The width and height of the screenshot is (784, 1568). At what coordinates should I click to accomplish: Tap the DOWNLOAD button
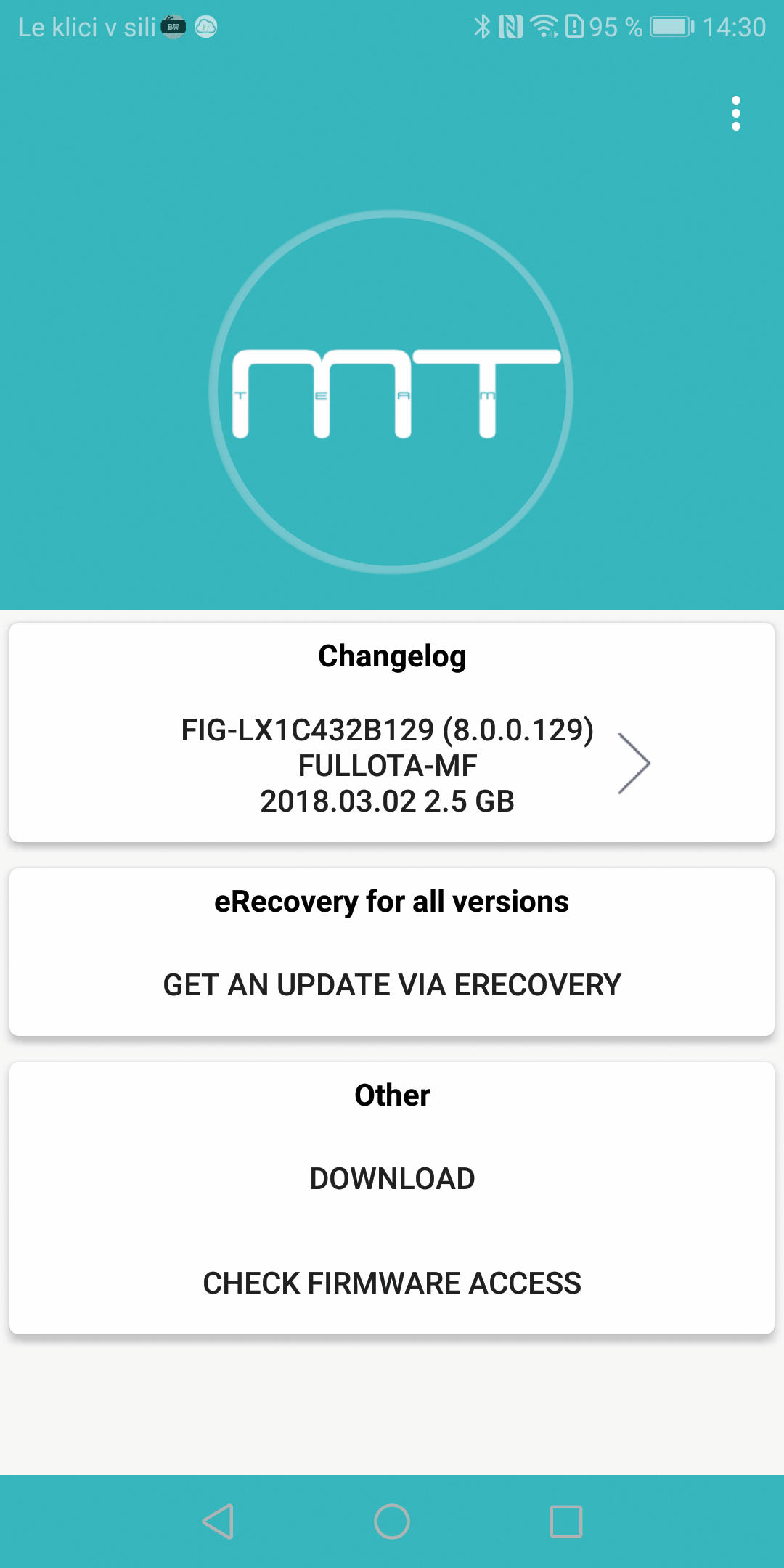click(392, 1178)
